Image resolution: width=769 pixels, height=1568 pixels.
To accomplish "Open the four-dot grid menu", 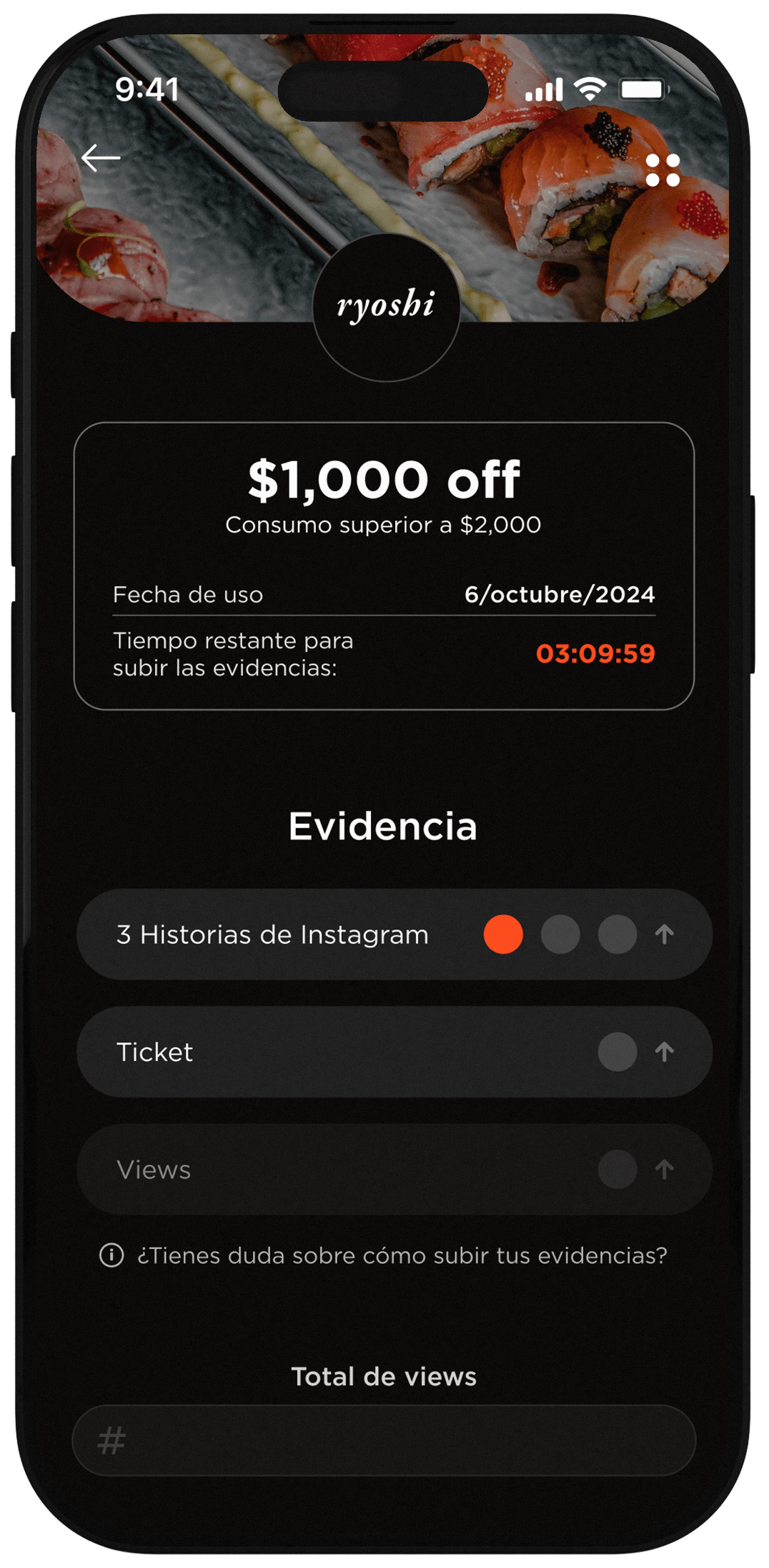I will 663,170.
